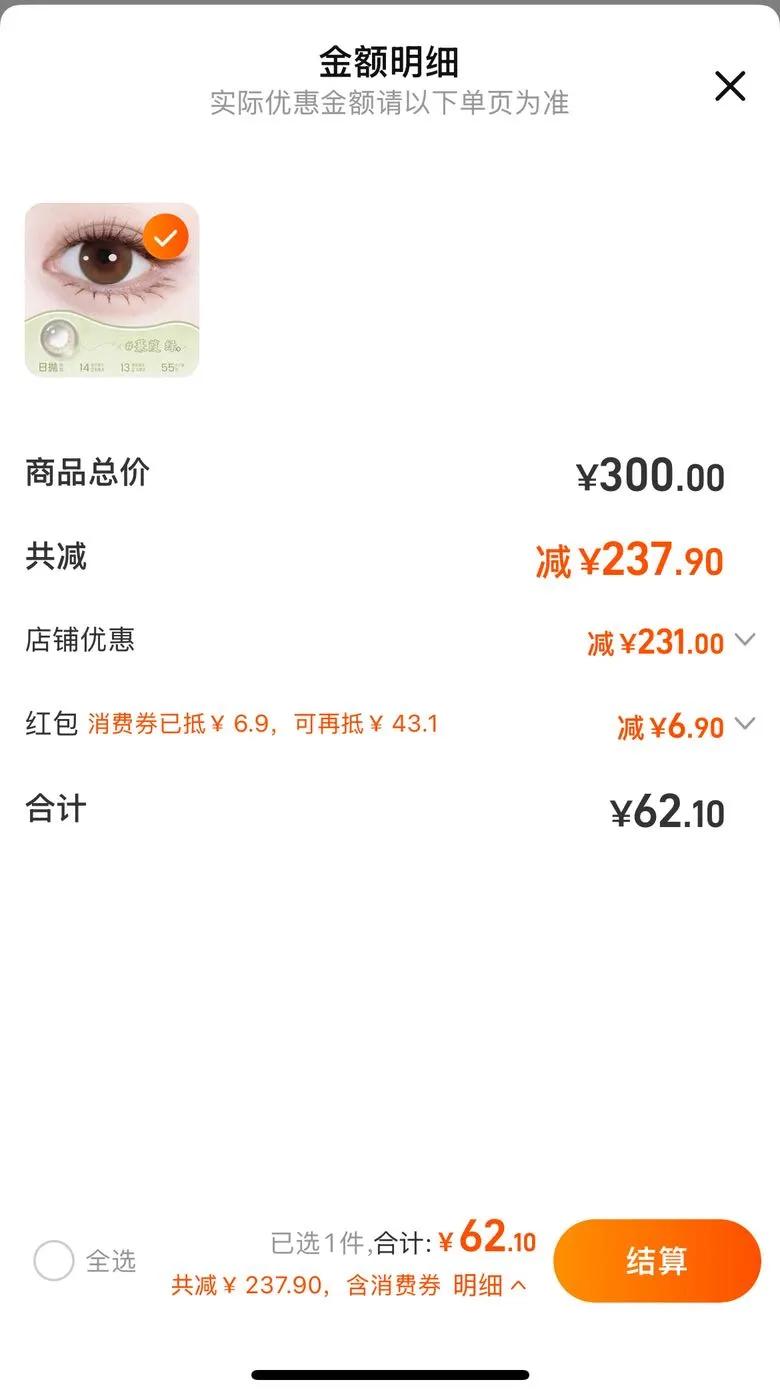This screenshot has height=1396, width=780.
Task: Select all items with 全选
Action: click(54, 1261)
